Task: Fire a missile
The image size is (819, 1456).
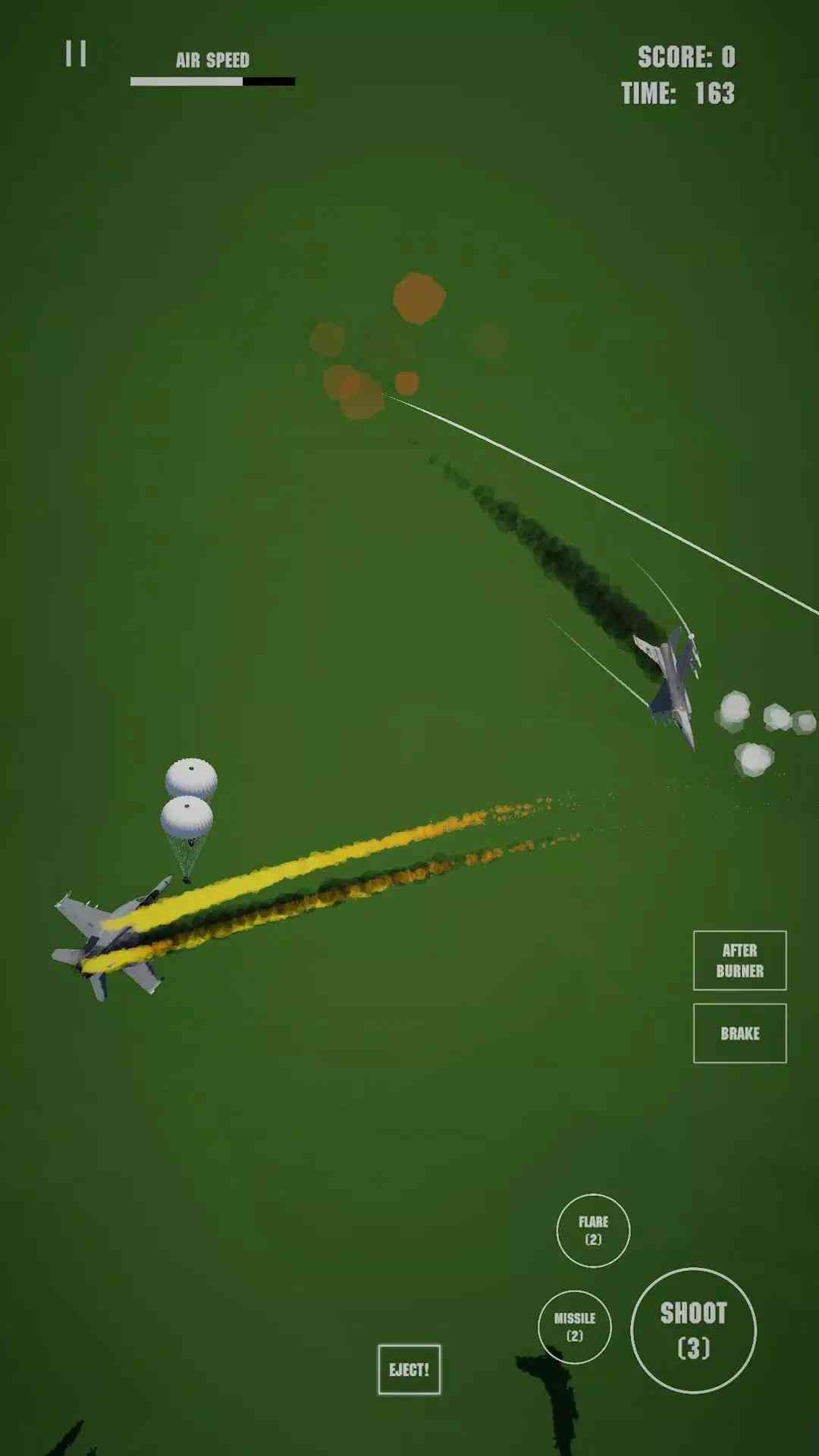Action: tap(574, 1326)
